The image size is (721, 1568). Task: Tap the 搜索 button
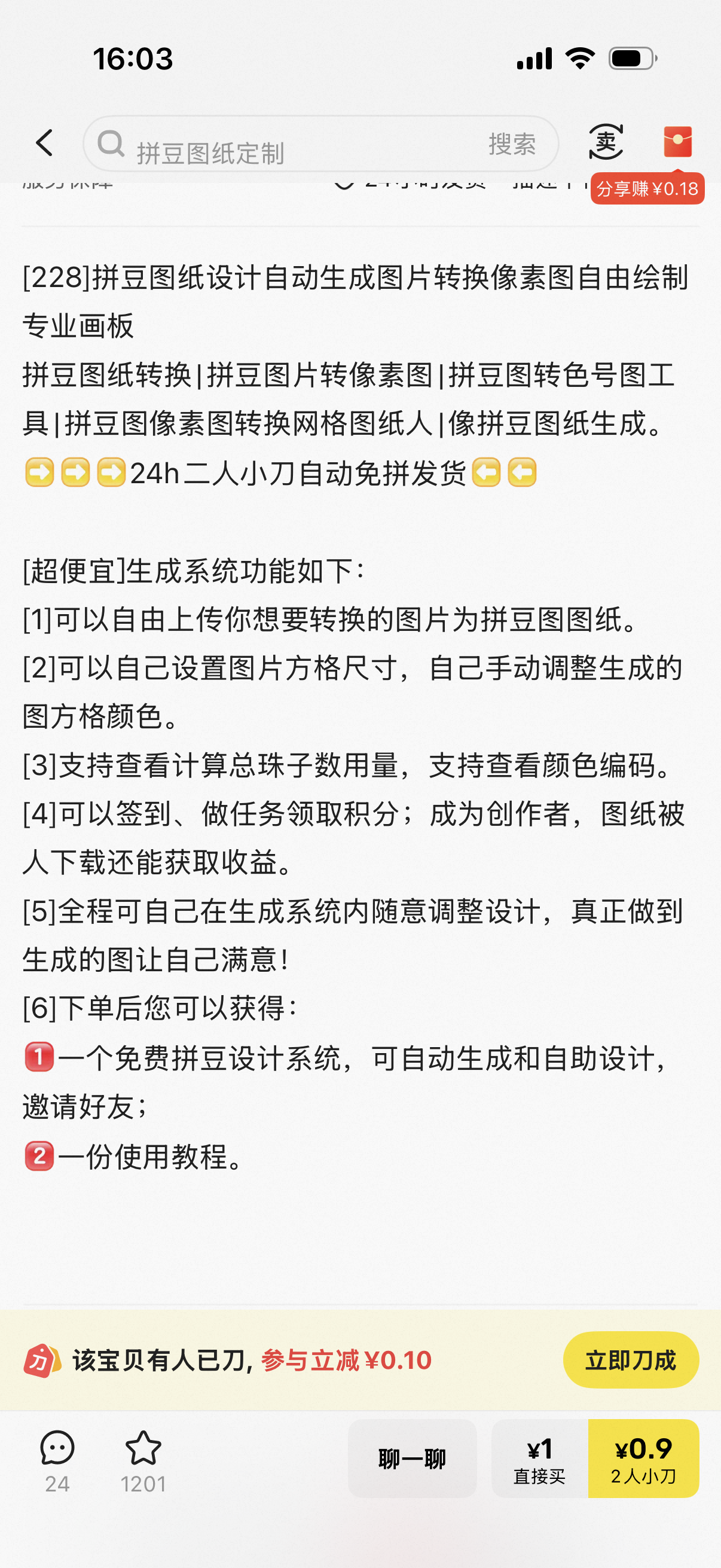(512, 144)
